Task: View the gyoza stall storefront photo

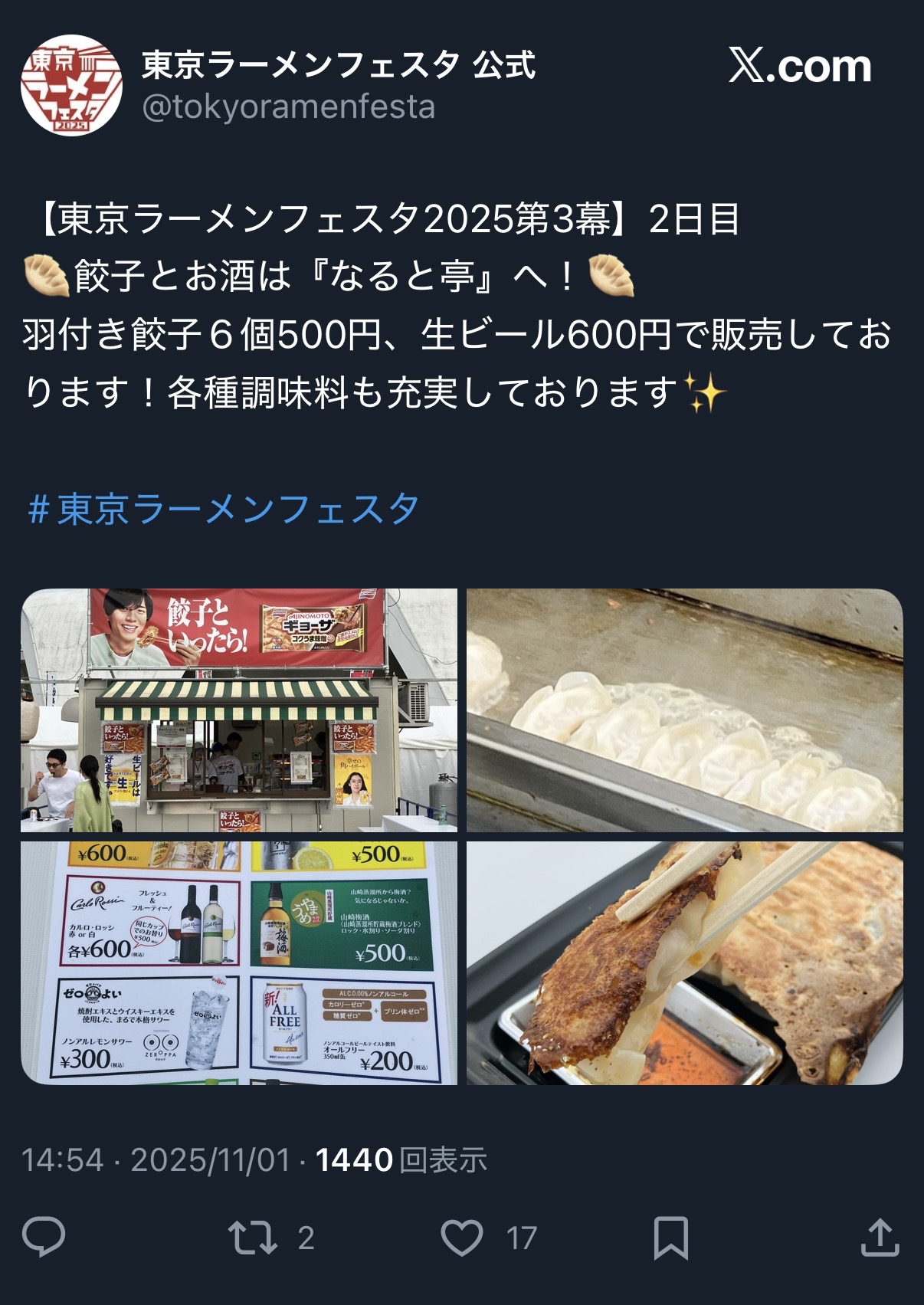Action: (239, 710)
